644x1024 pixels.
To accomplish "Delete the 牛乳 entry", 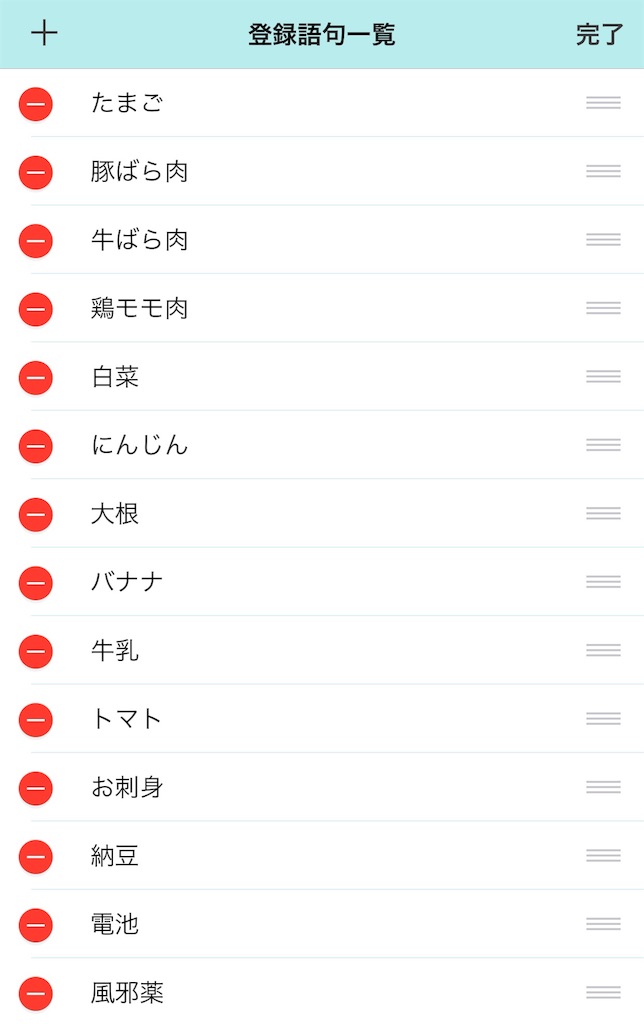I will (x=36, y=651).
